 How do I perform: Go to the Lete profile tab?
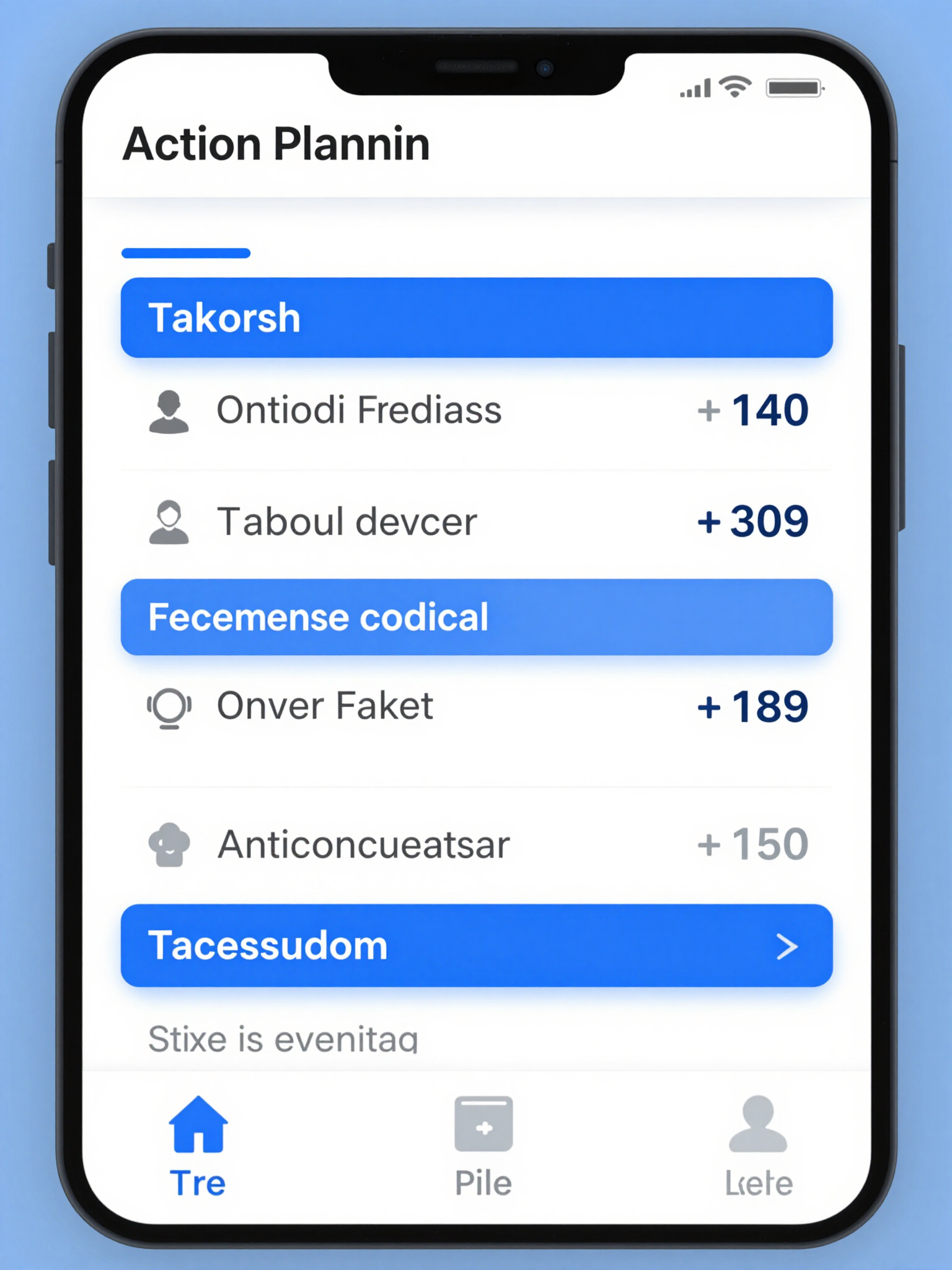coord(759,1146)
